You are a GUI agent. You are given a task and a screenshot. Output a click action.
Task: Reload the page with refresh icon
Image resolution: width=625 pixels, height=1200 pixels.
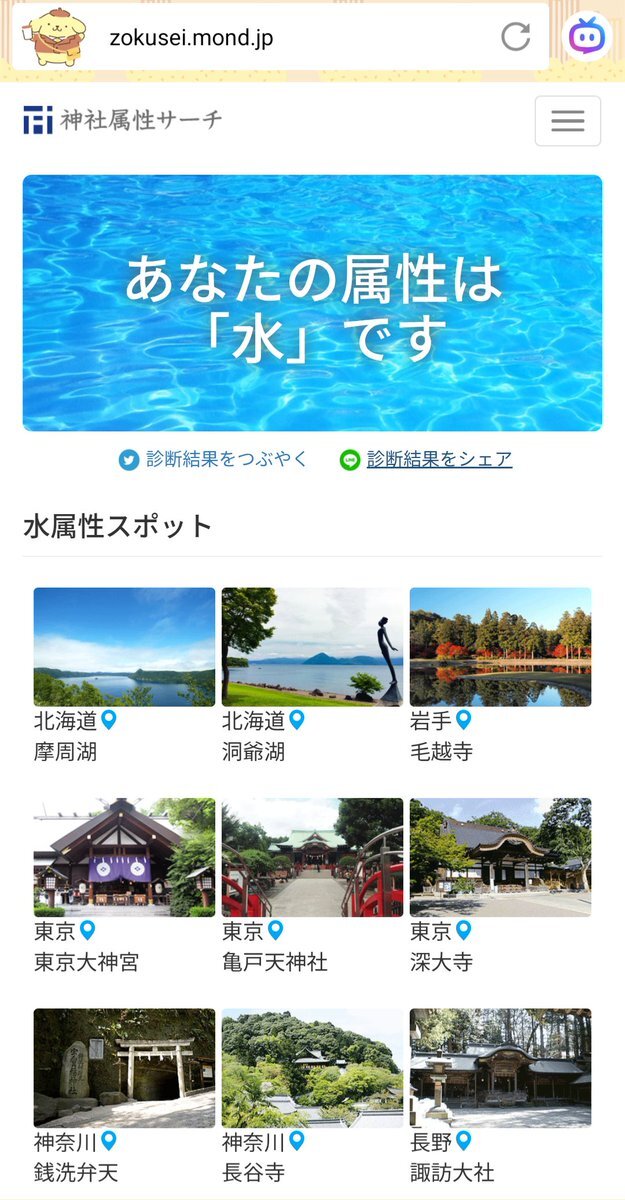[515, 37]
